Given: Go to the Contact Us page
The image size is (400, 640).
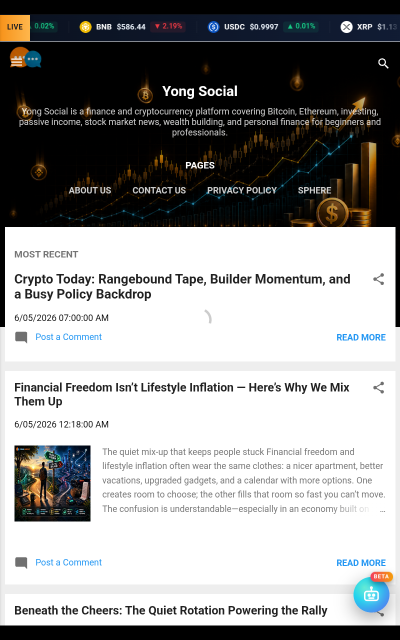Looking at the screenshot, I should coord(159,190).
